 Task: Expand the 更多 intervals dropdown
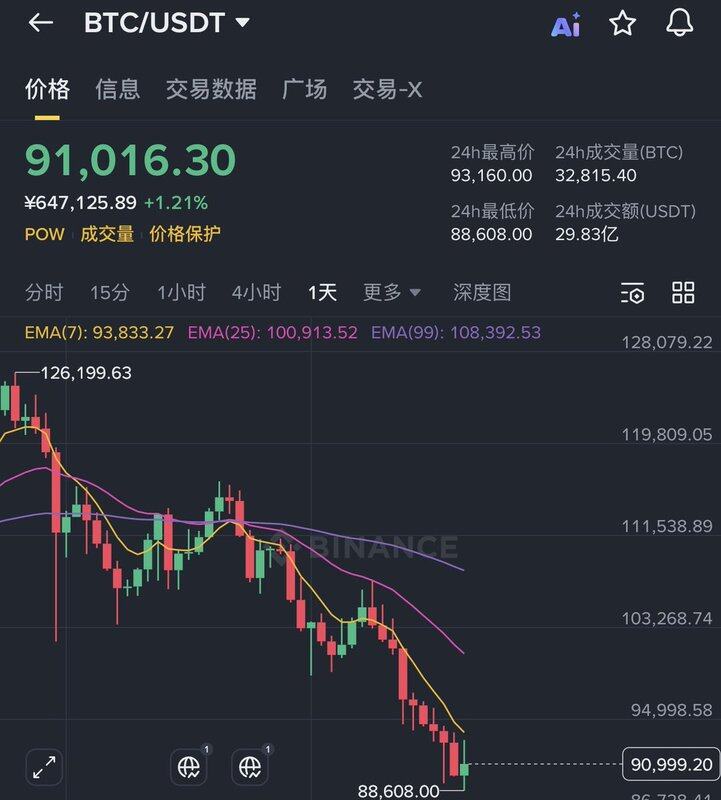(x=391, y=292)
